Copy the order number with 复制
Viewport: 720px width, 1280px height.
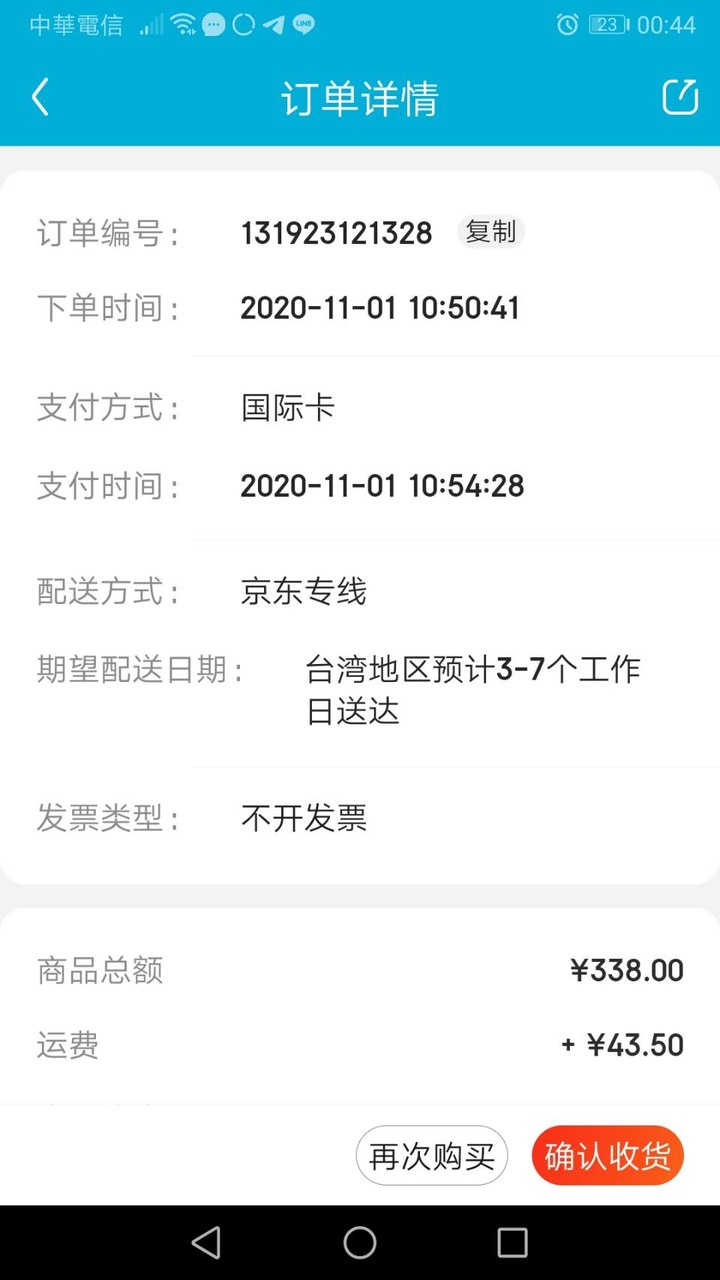[490, 232]
